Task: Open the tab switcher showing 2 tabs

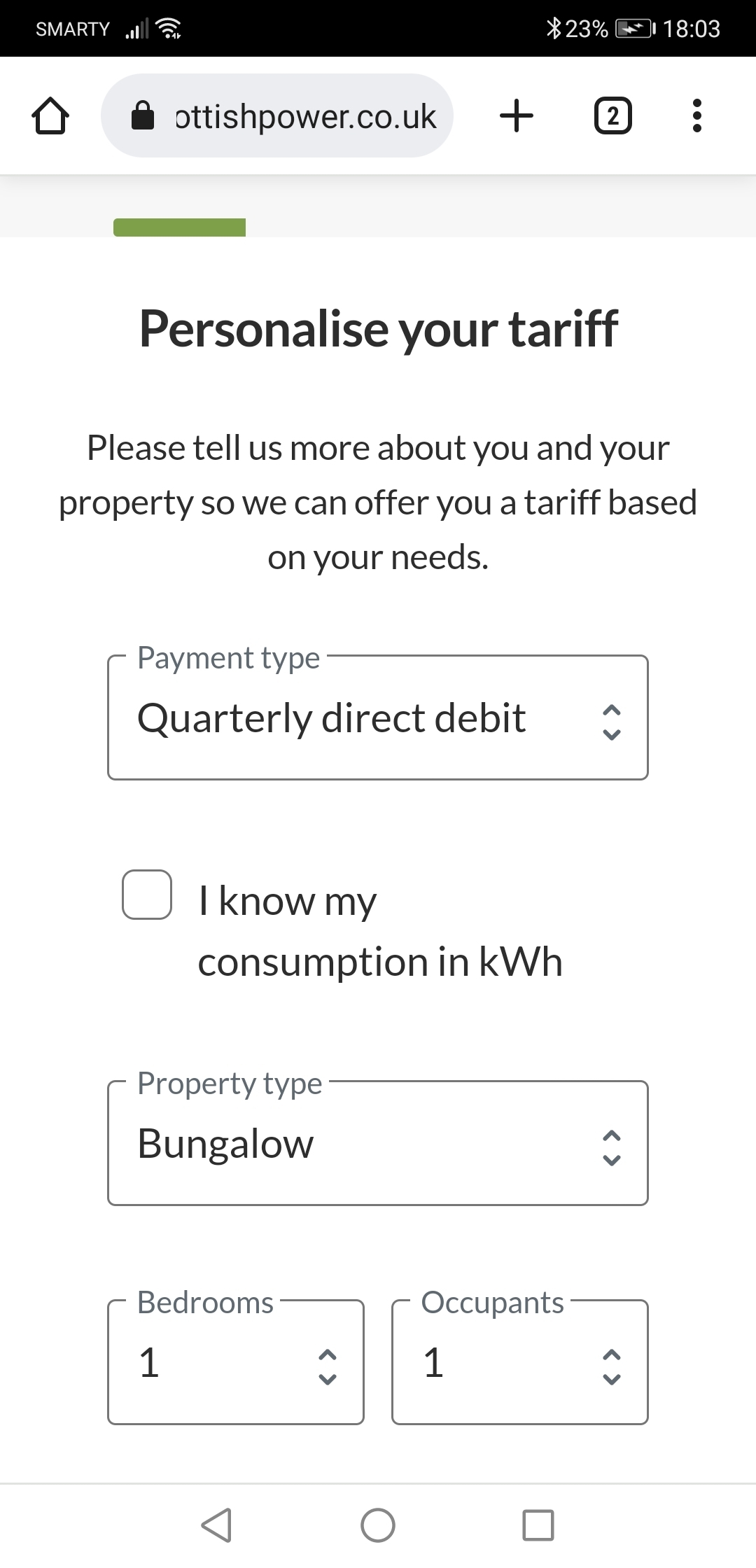Action: (613, 115)
